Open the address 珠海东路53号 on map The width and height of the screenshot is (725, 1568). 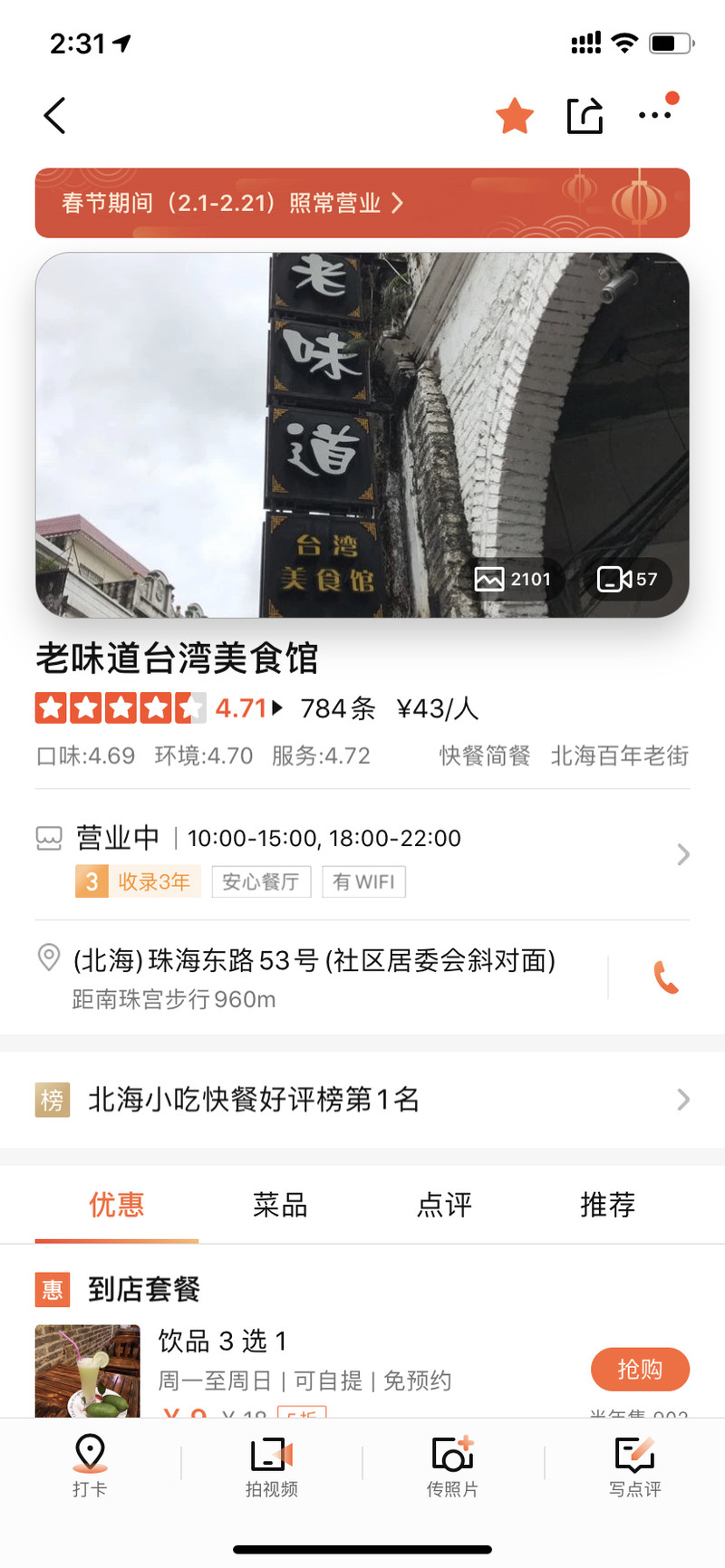[x=314, y=977]
